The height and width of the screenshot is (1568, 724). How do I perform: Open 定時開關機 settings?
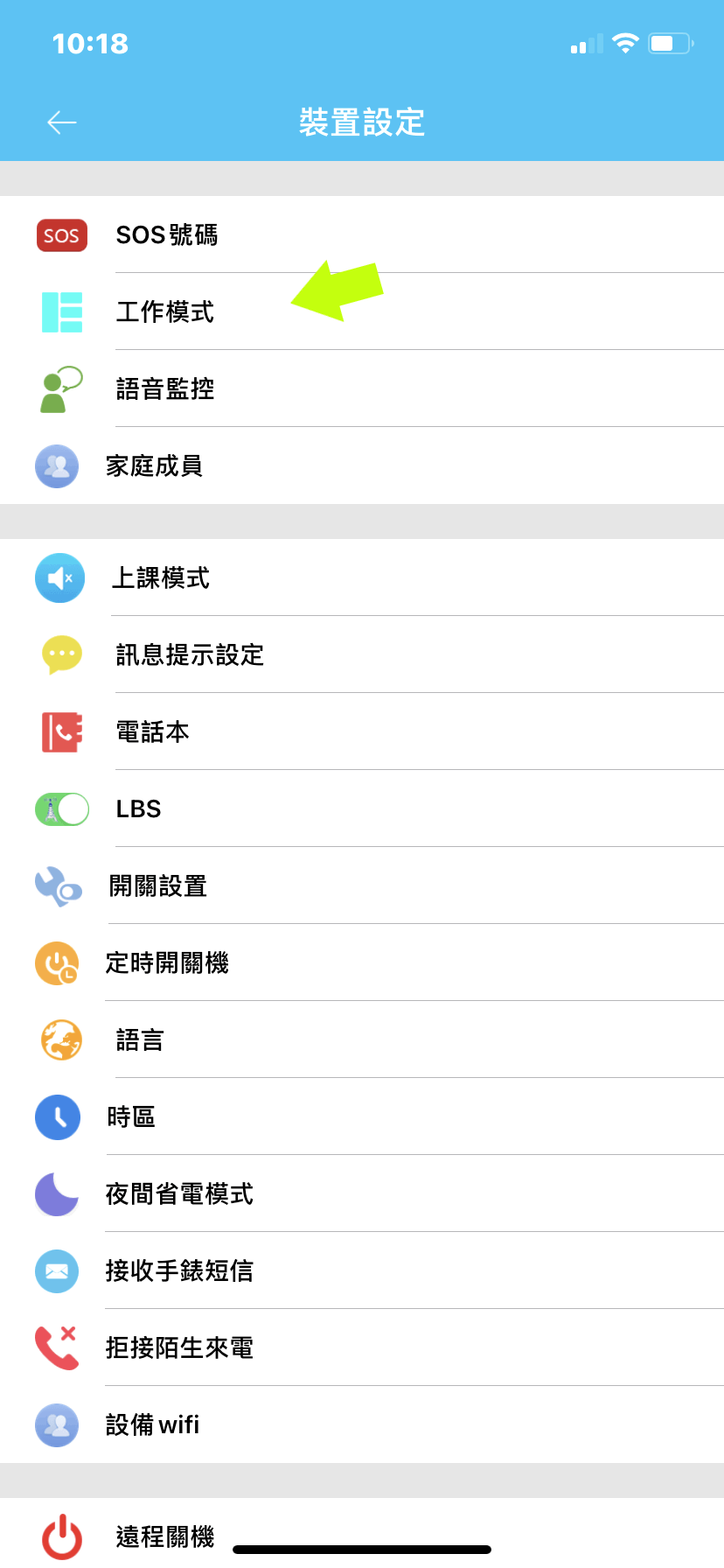[x=362, y=962]
